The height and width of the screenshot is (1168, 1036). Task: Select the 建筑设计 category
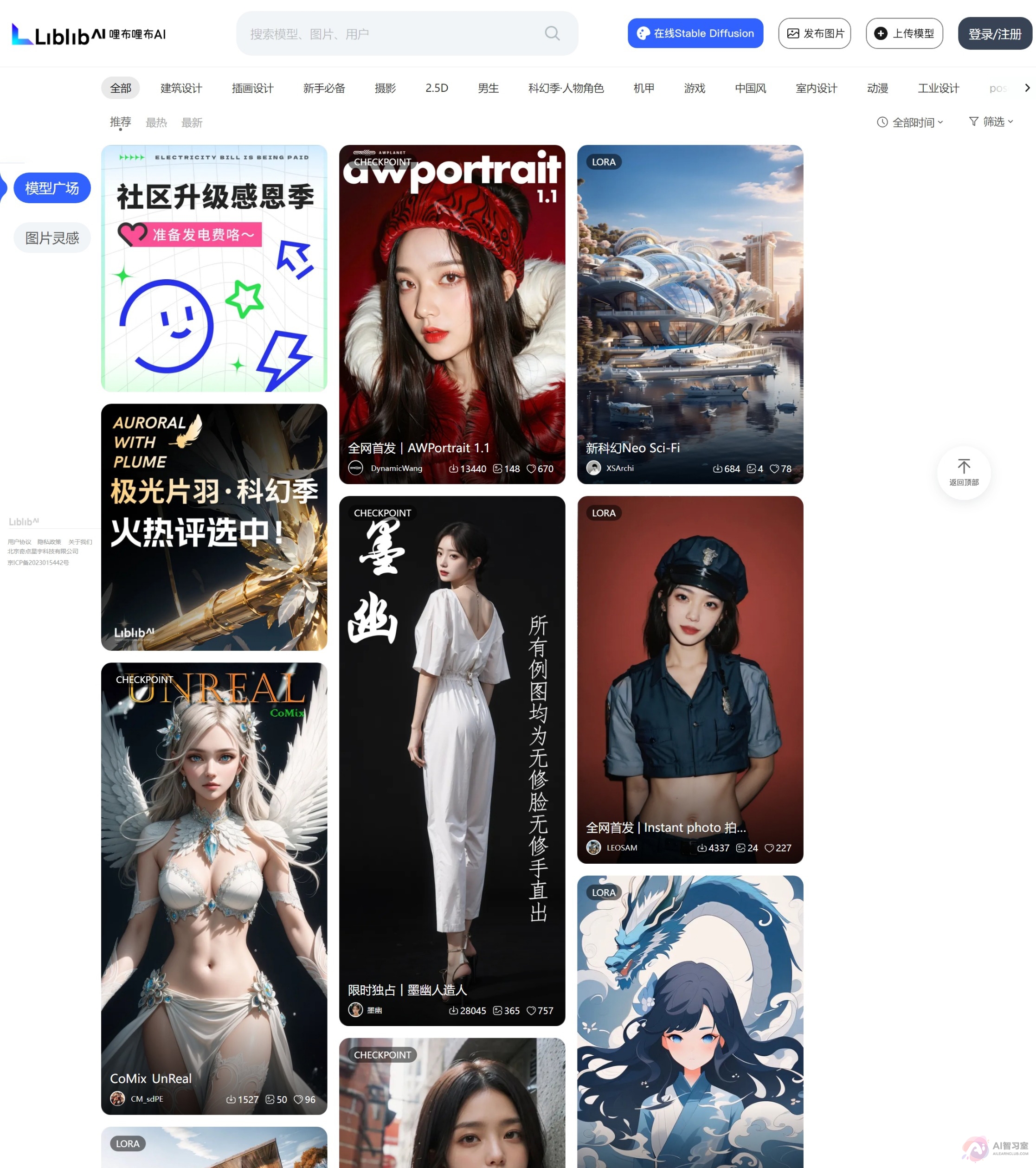pos(181,88)
